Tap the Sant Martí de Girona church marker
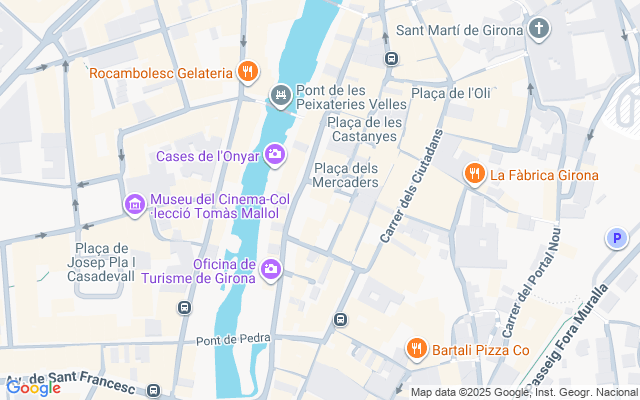 [x=539, y=29]
